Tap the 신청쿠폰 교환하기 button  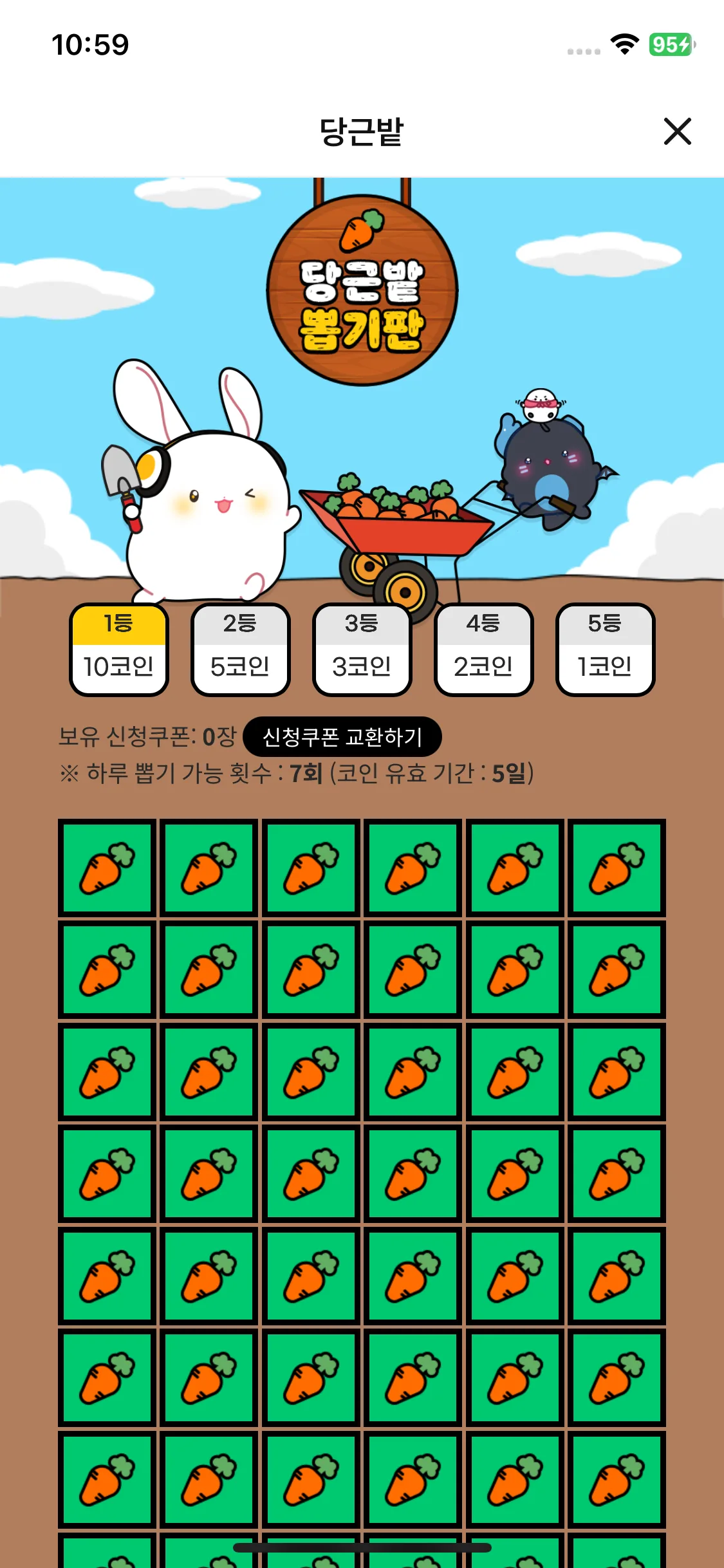pyautogui.click(x=342, y=736)
